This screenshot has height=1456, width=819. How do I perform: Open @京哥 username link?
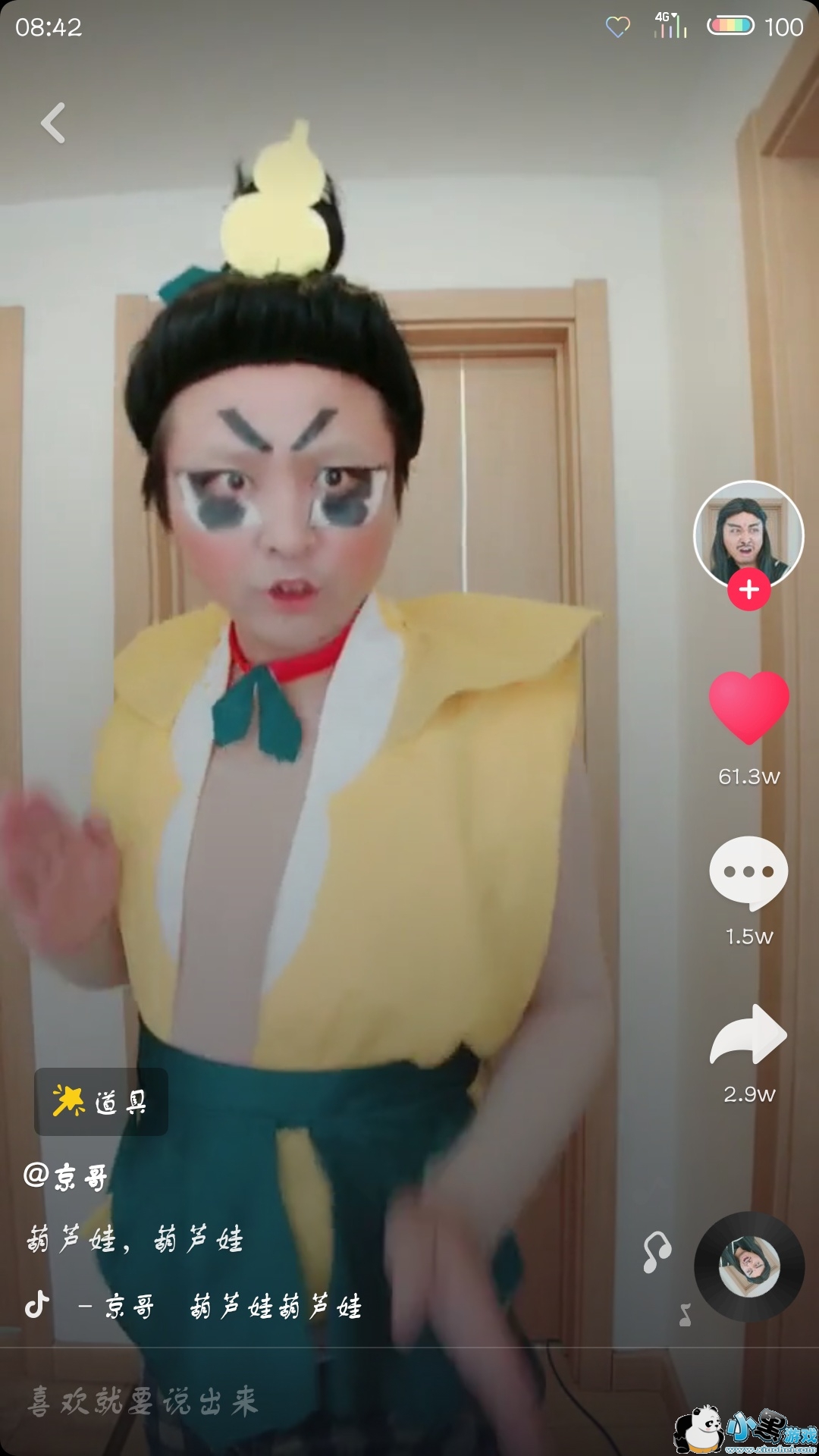66,1178
